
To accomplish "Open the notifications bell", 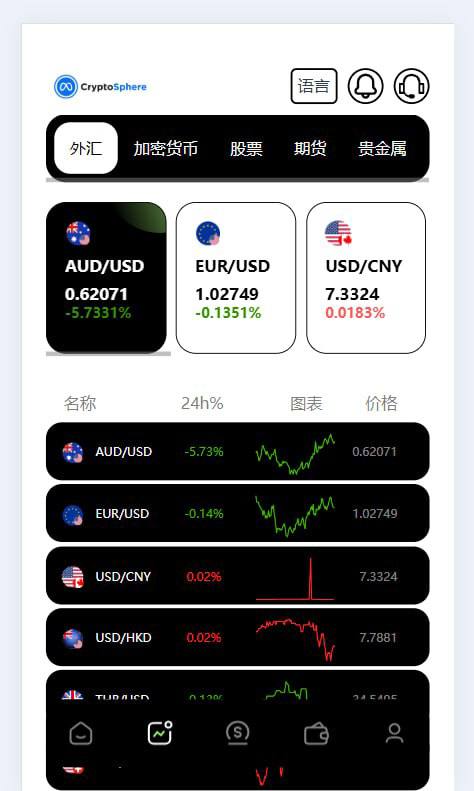I will [x=366, y=86].
